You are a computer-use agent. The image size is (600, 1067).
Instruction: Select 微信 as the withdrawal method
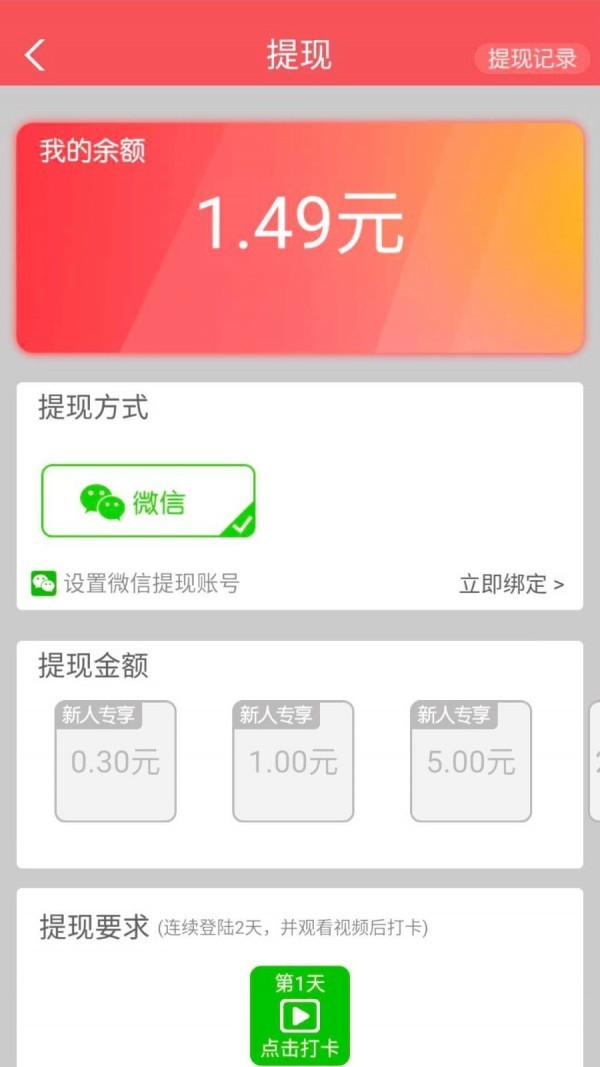148,501
